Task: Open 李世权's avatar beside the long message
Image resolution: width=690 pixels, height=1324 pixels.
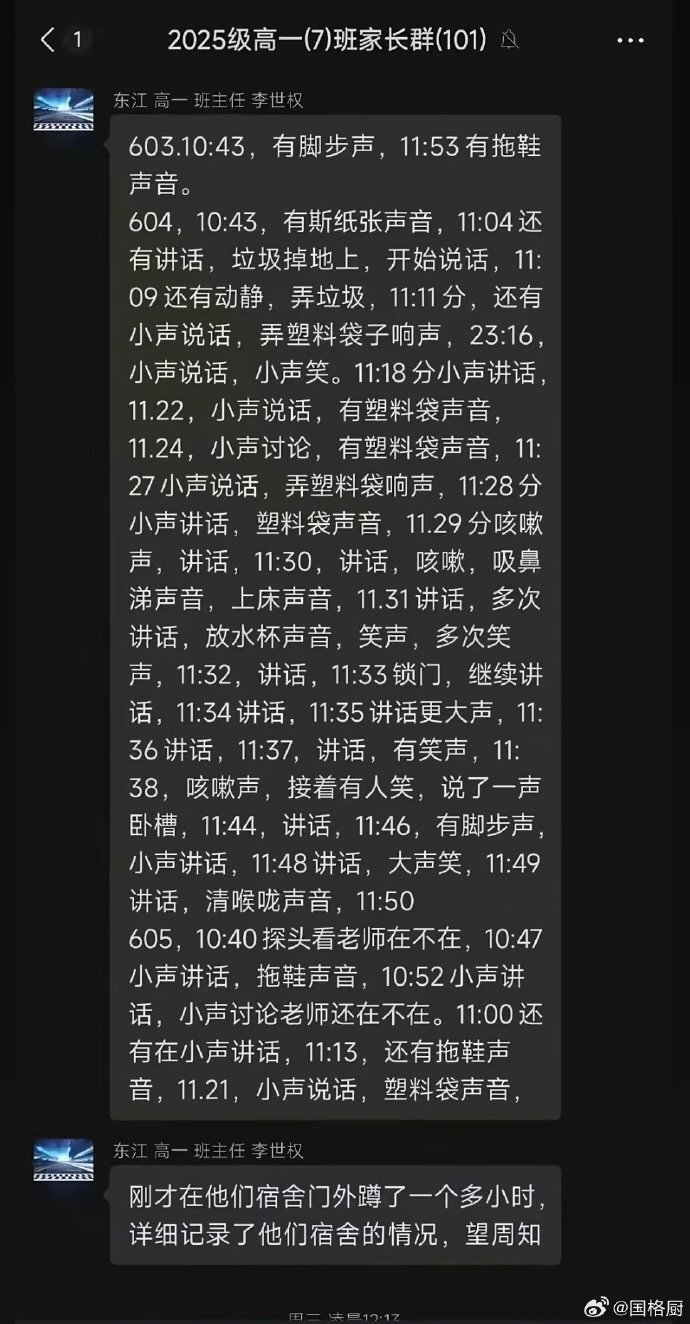Action: click(x=63, y=110)
